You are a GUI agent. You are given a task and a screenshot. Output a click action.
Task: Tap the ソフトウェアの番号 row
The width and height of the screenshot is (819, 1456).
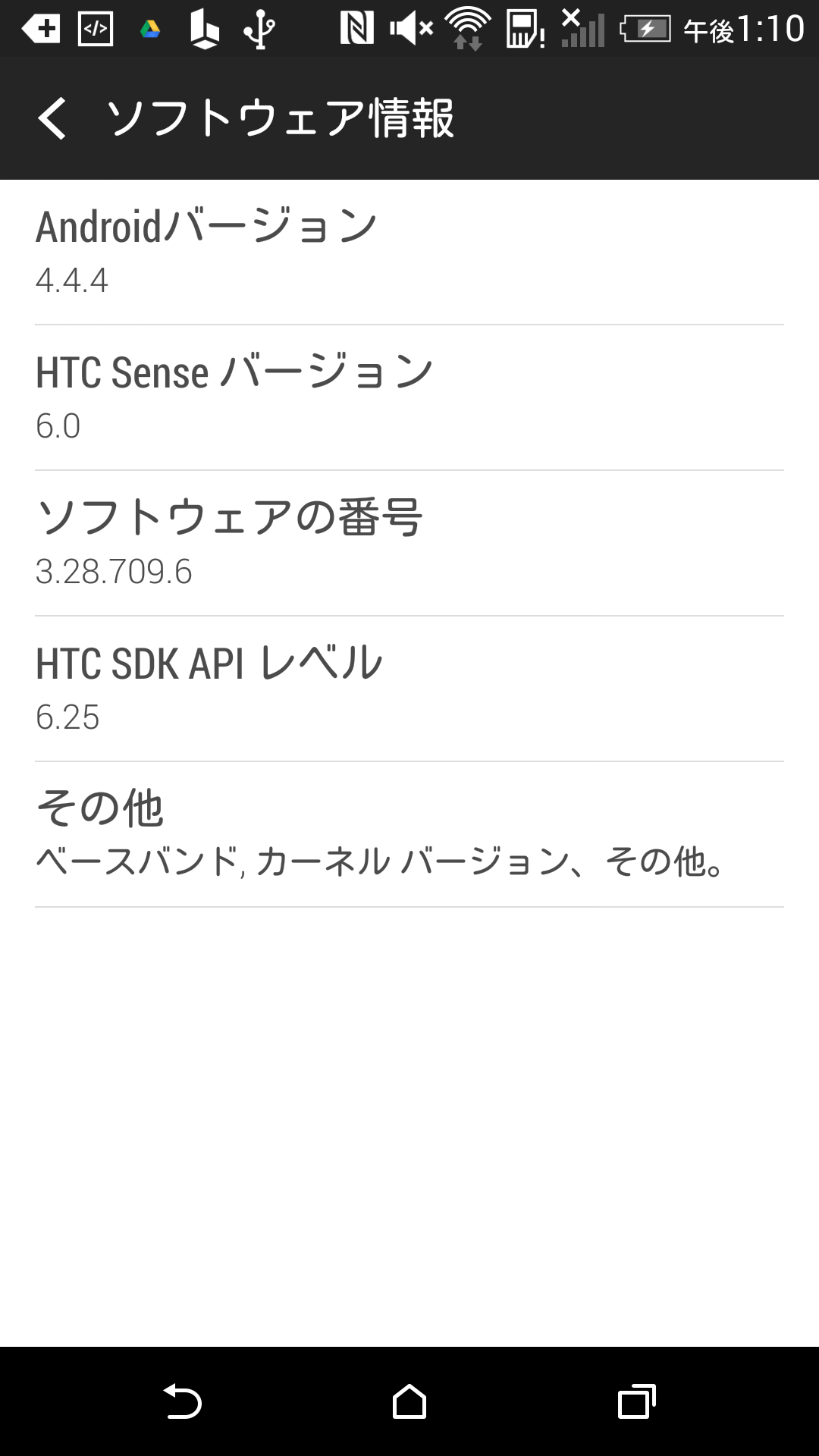tap(409, 544)
